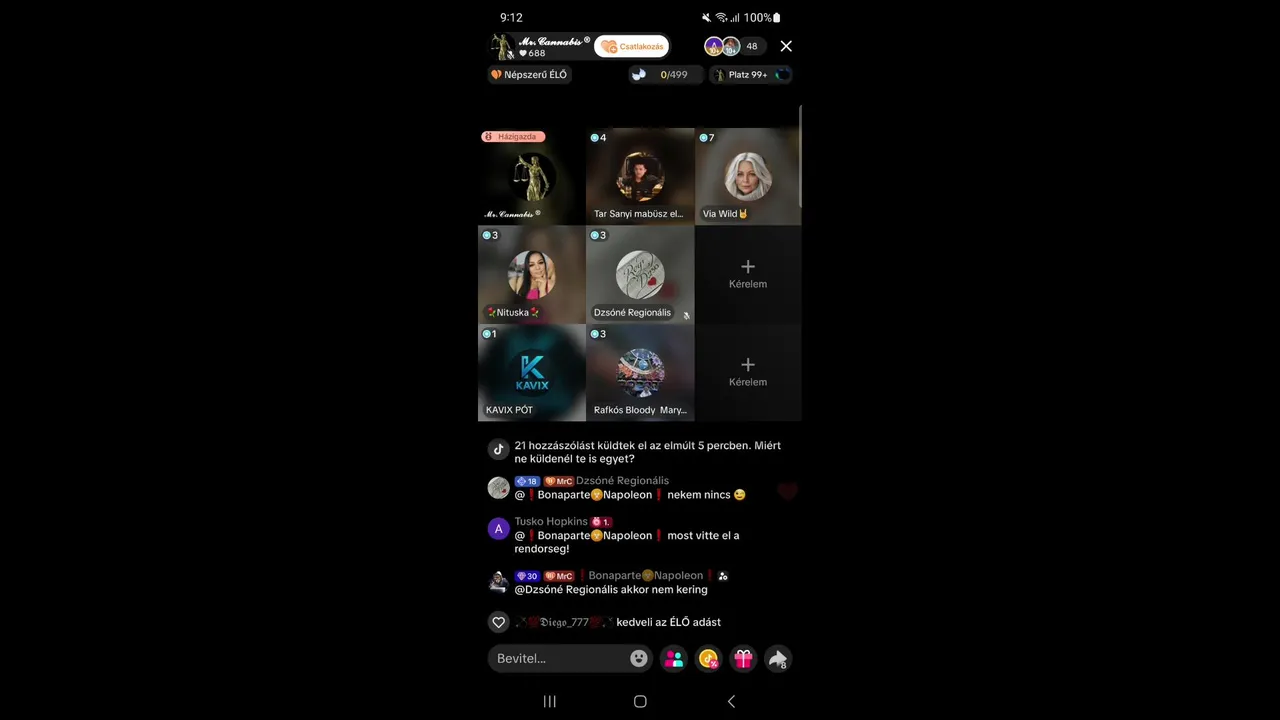
Task: Open the Platz 99+ ranking chip
Action: click(750, 75)
